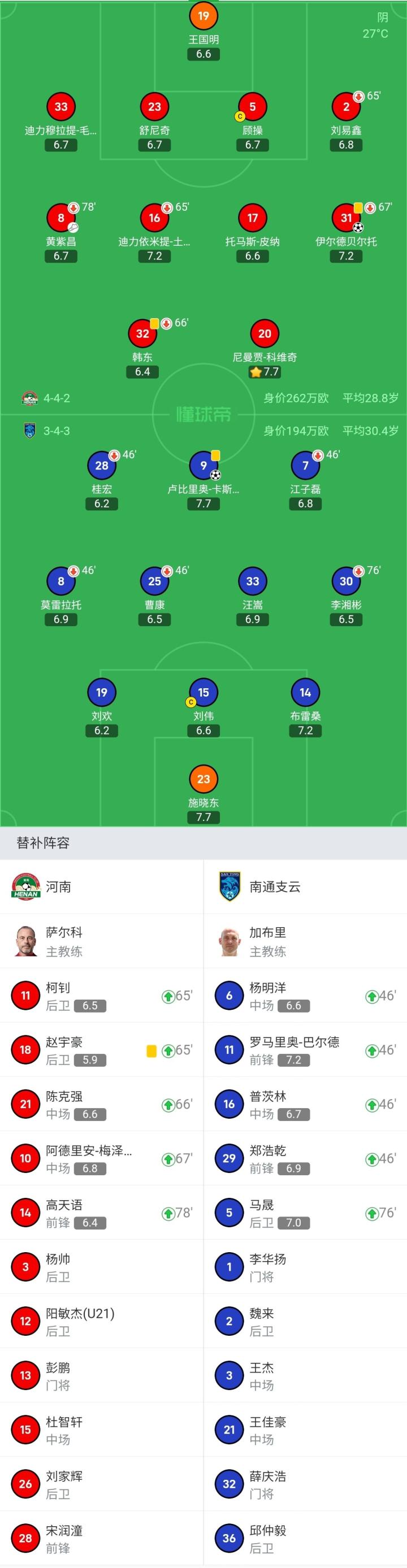The width and height of the screenshot is (407, 1568).
Task: Open substitute 阿德里安-梅泽's row
Action: click(101, 1159)
